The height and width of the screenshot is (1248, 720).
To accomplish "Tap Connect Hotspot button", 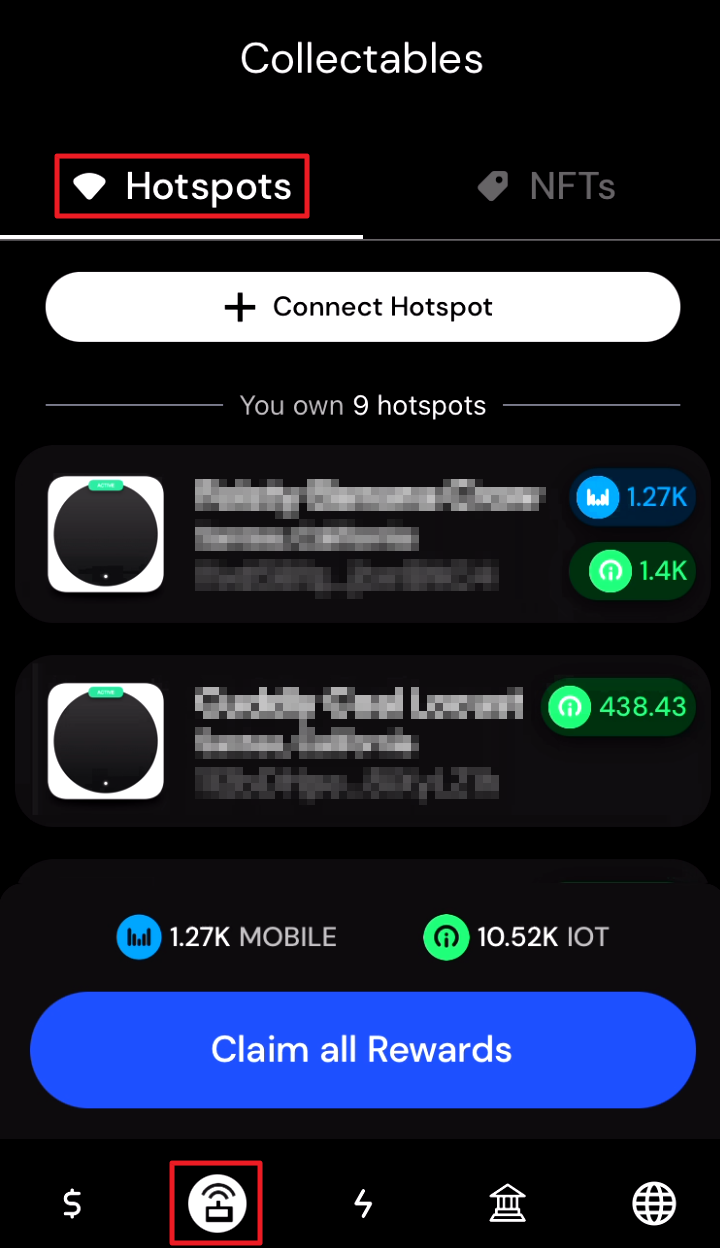I will point(362,307).
